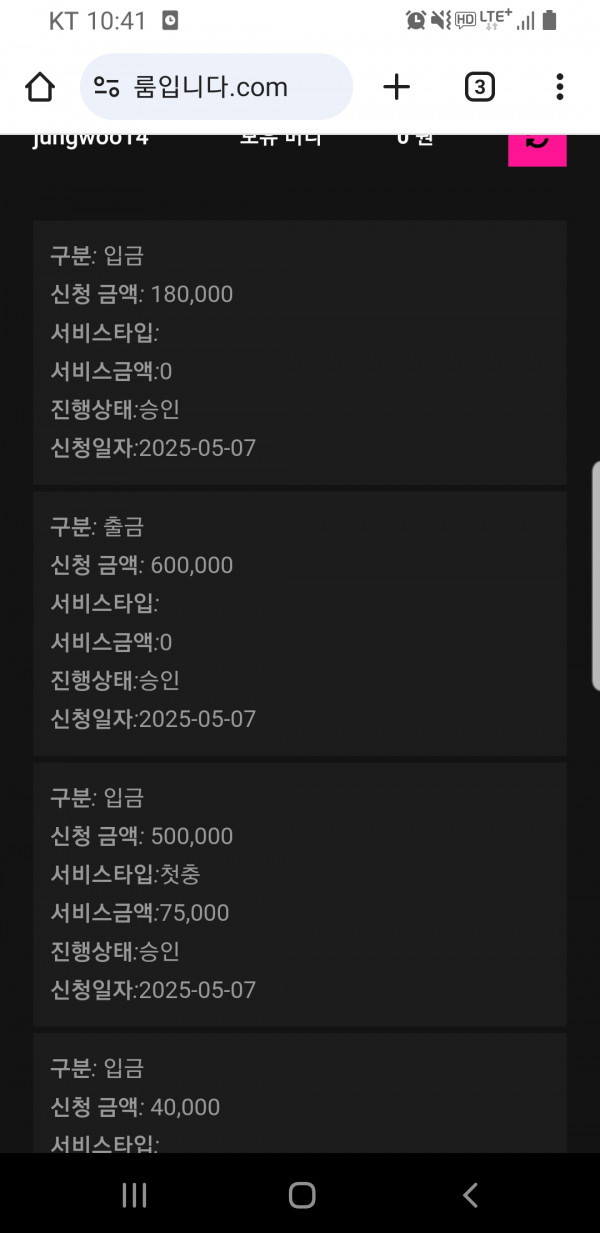Tap the address bar showing 룸입니다.com

pos(216,87)
